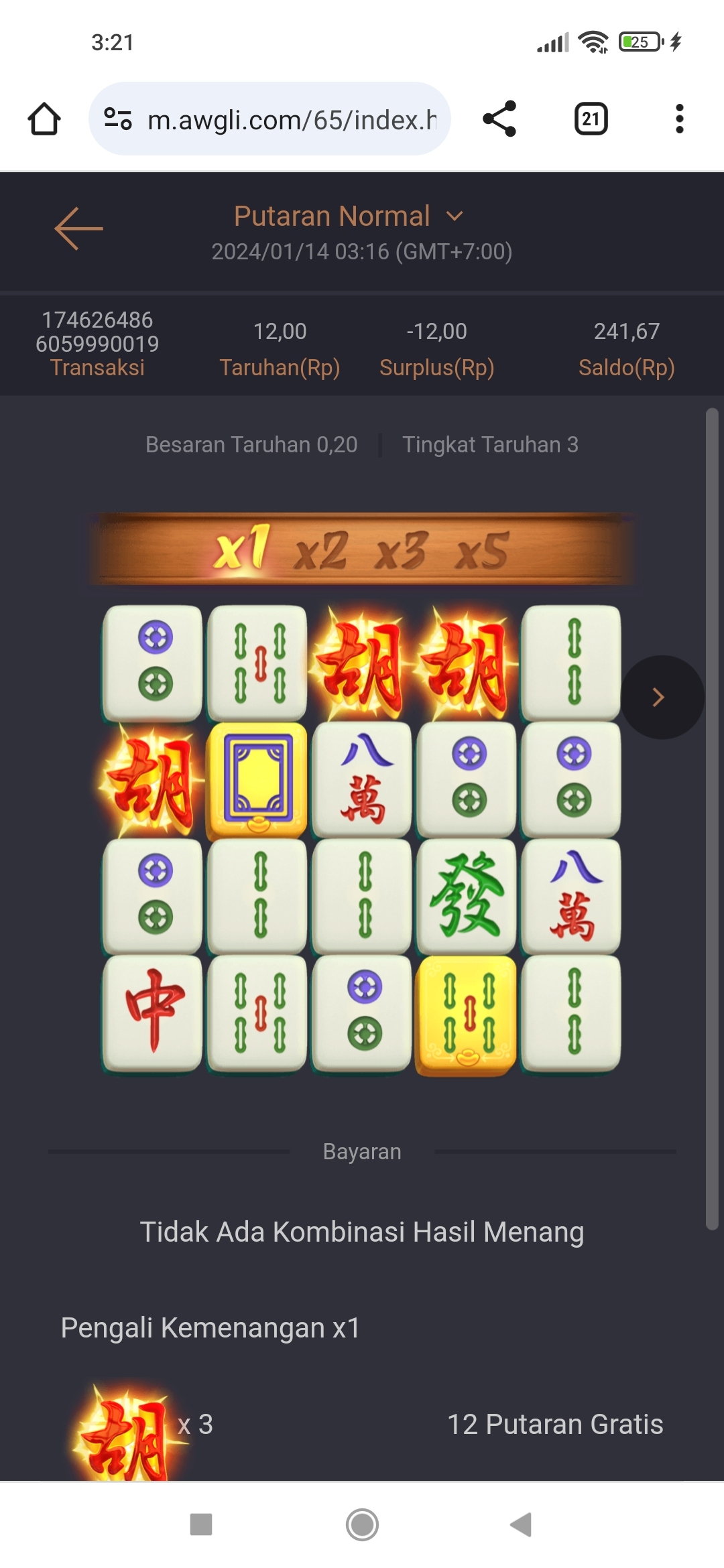Open the tab switcher showing 21 tabs
This screenshot has width=724, height=1568.
pos(591,119)
